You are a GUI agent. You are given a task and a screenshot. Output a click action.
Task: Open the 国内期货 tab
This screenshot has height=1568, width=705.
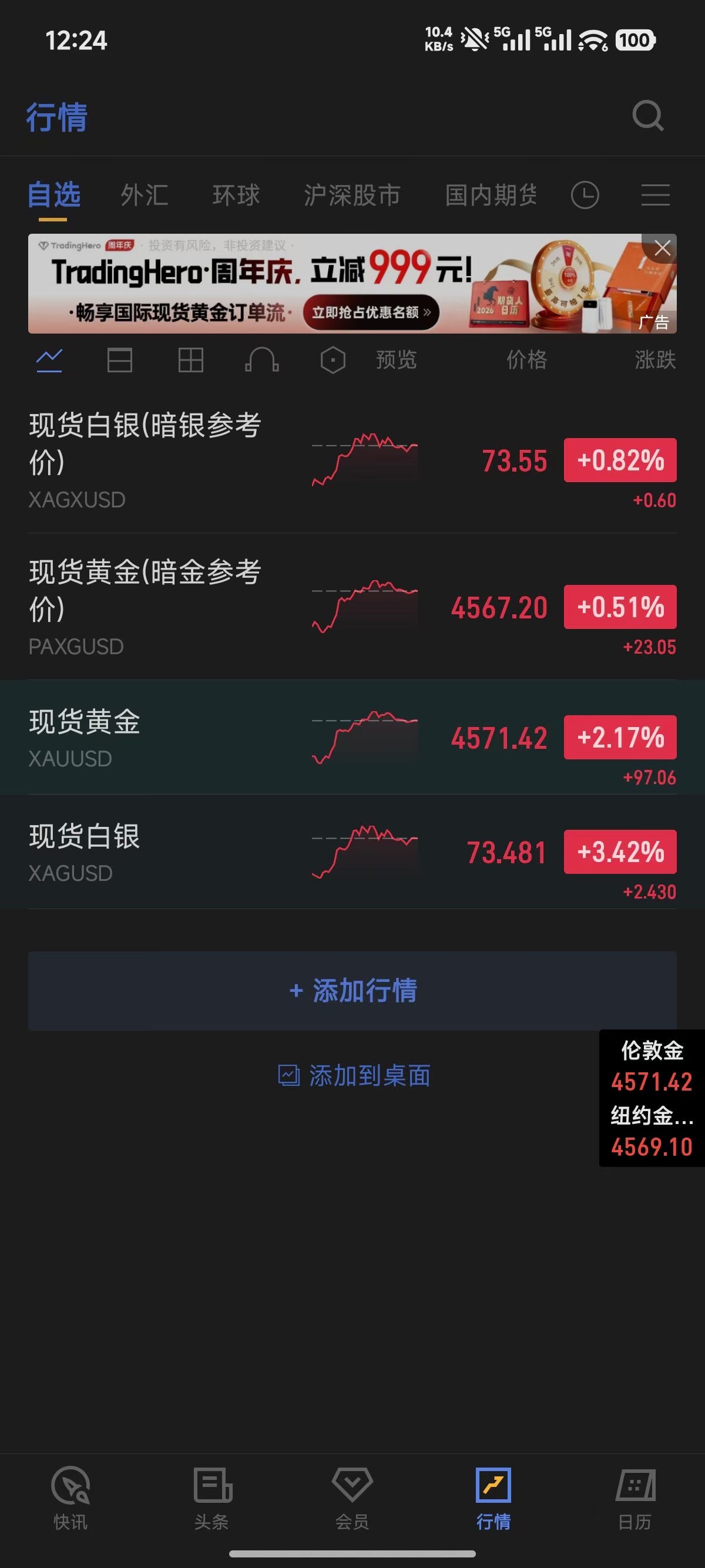pyautogui.click(x=491, y=196)
